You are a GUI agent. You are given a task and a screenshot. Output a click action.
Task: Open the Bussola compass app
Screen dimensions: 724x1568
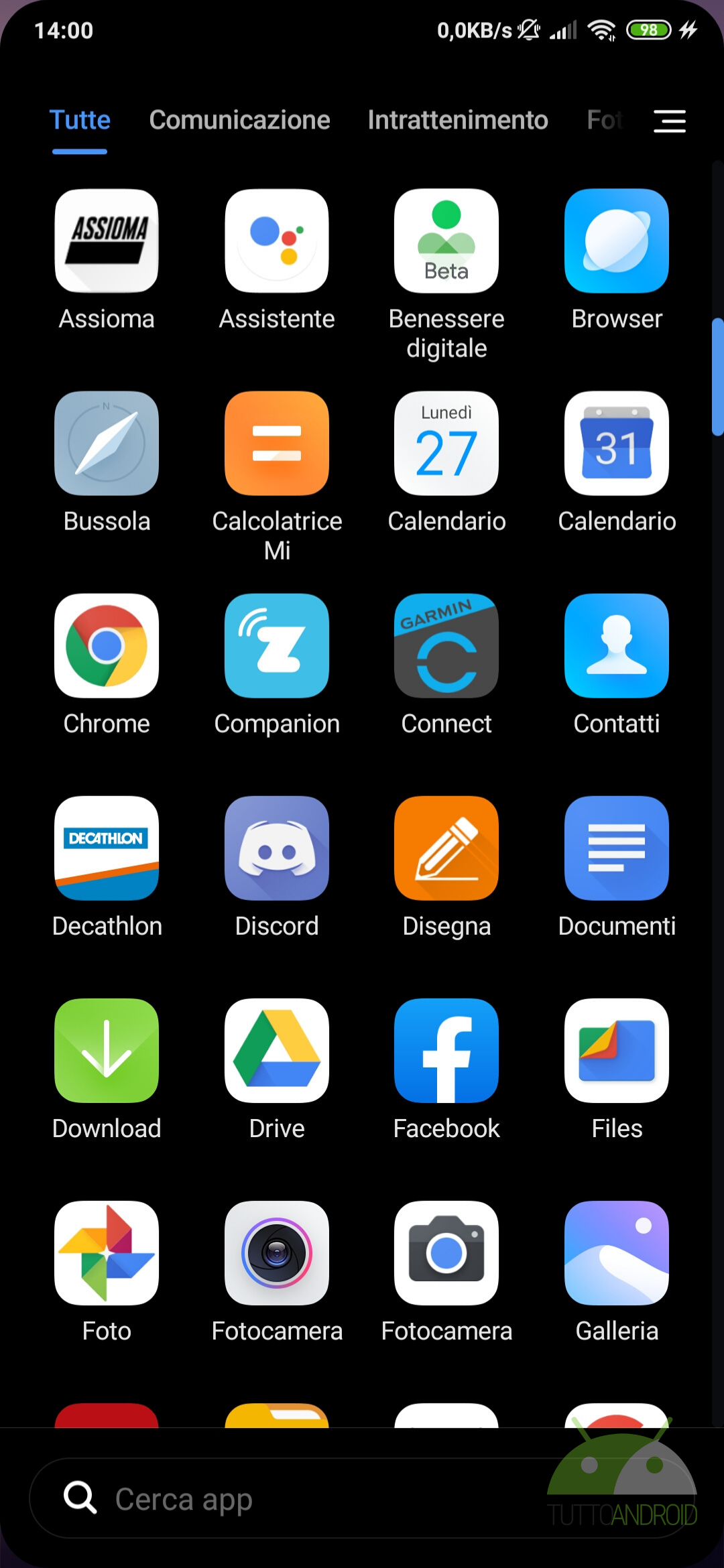[x=107, y=444]
